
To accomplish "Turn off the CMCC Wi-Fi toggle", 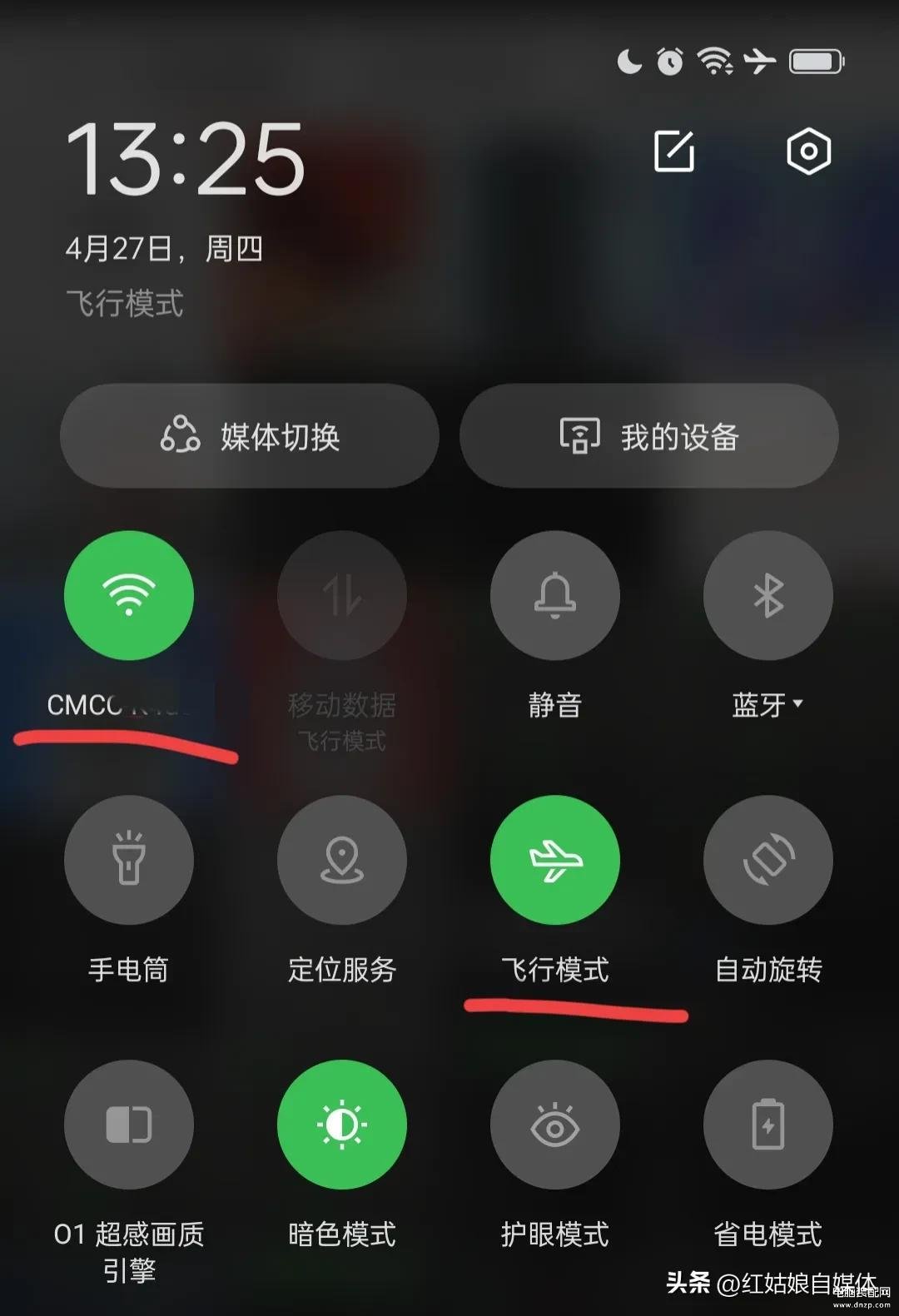I will (x=129, y=596).
